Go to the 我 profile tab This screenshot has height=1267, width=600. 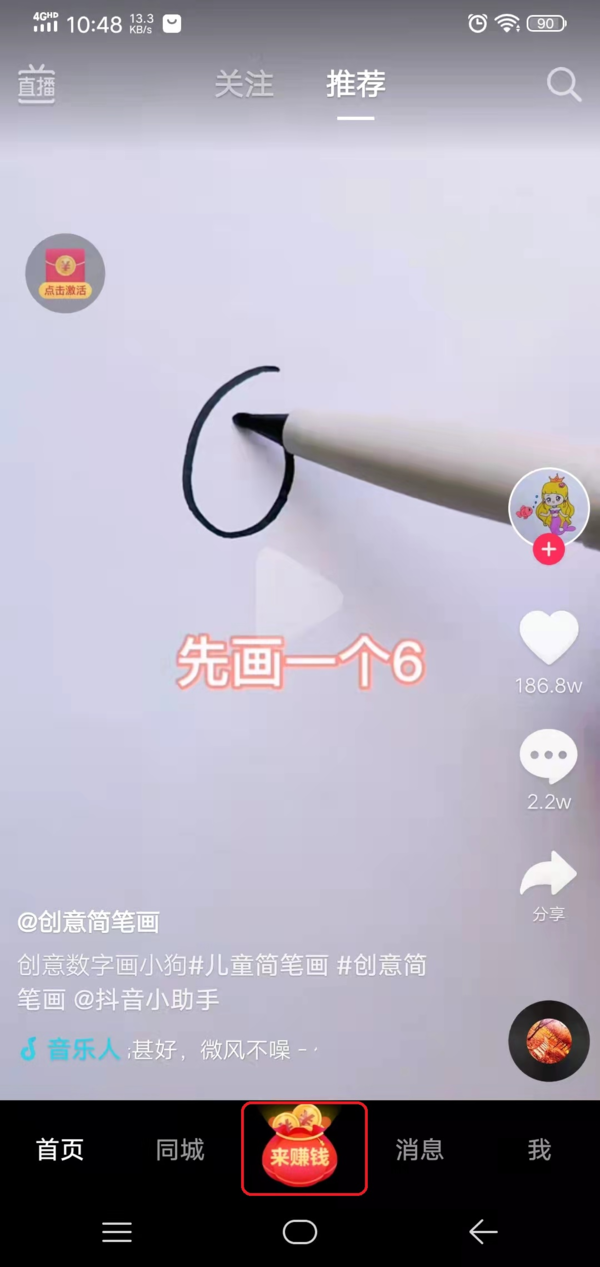tap(539, 1149)
